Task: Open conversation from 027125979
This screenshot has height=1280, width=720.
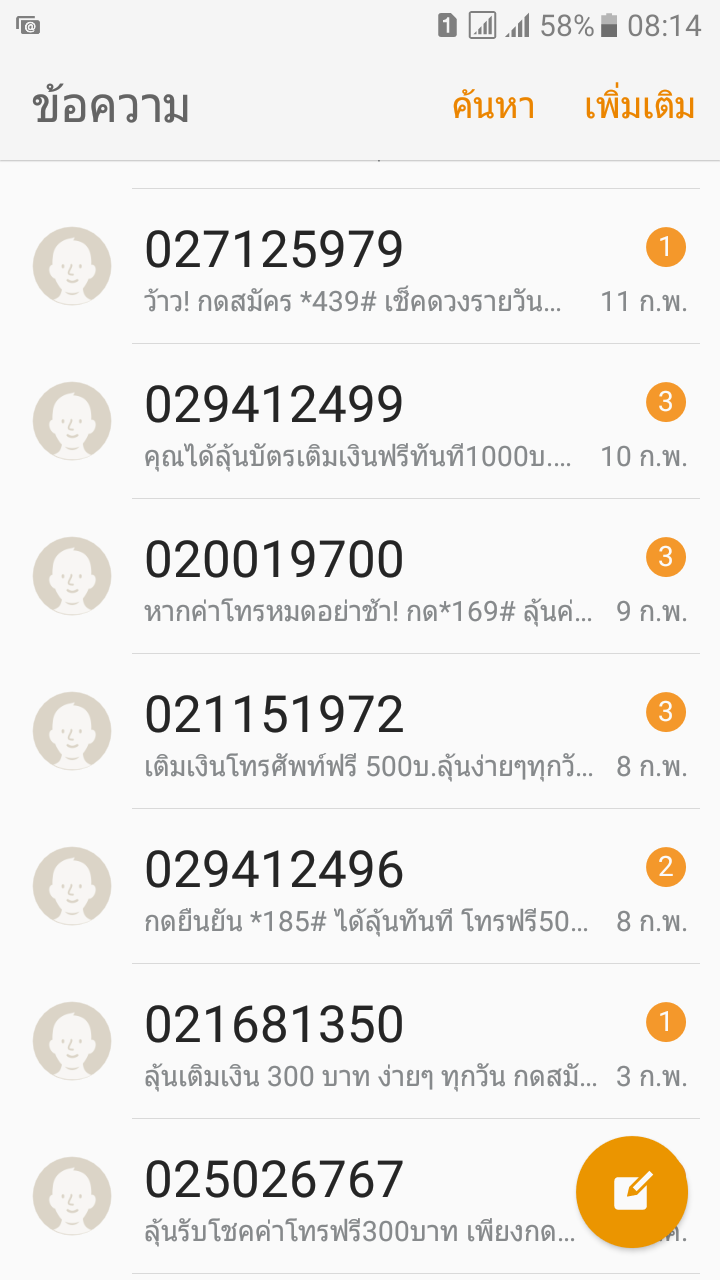Action: [x=360, y=266]
